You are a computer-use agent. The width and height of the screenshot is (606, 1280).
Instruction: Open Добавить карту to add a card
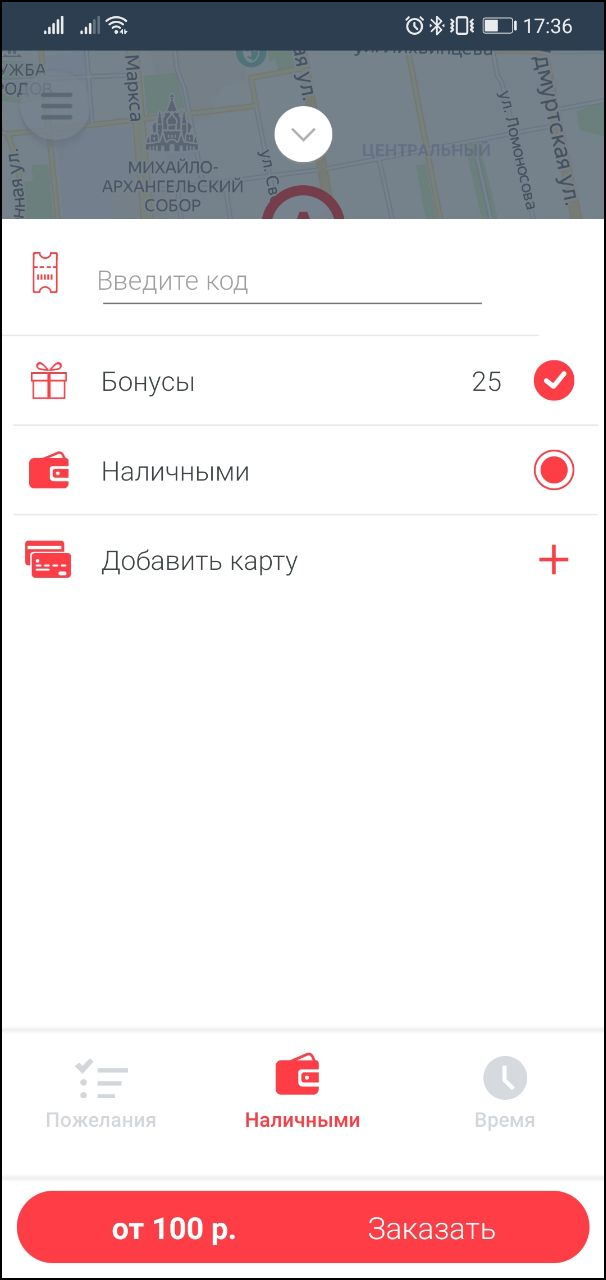300,561
